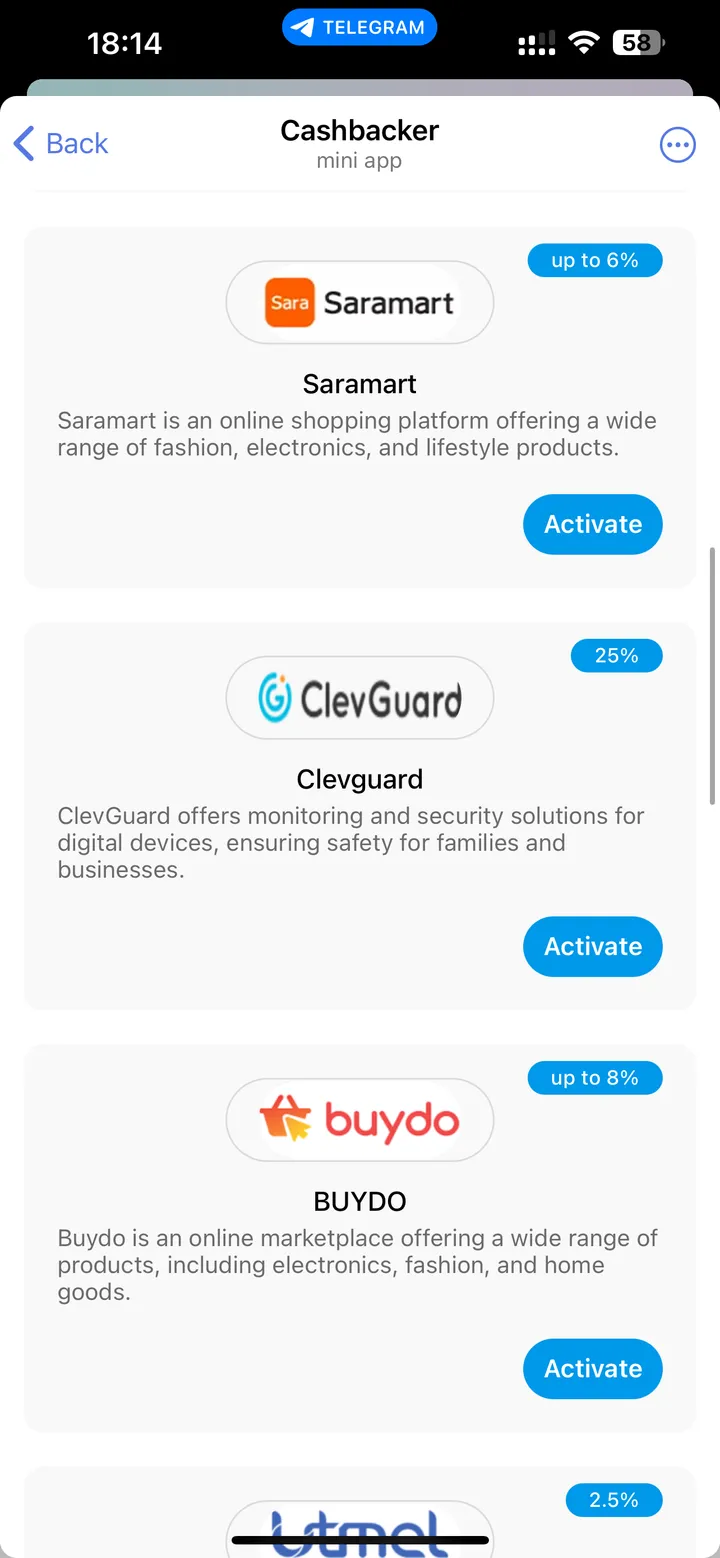Return to Telegram via status bar pill

[360, 28]
